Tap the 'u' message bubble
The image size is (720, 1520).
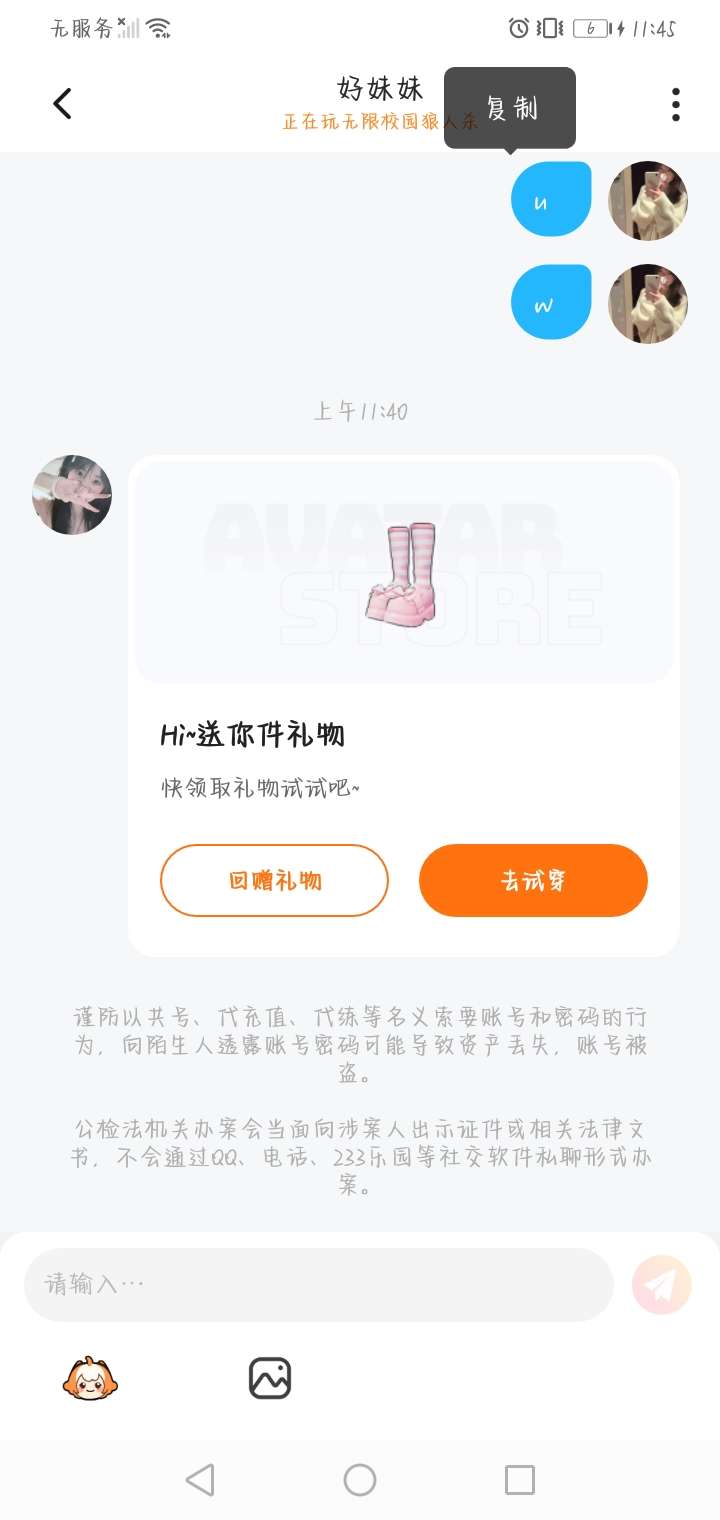(x=551, y=199)
